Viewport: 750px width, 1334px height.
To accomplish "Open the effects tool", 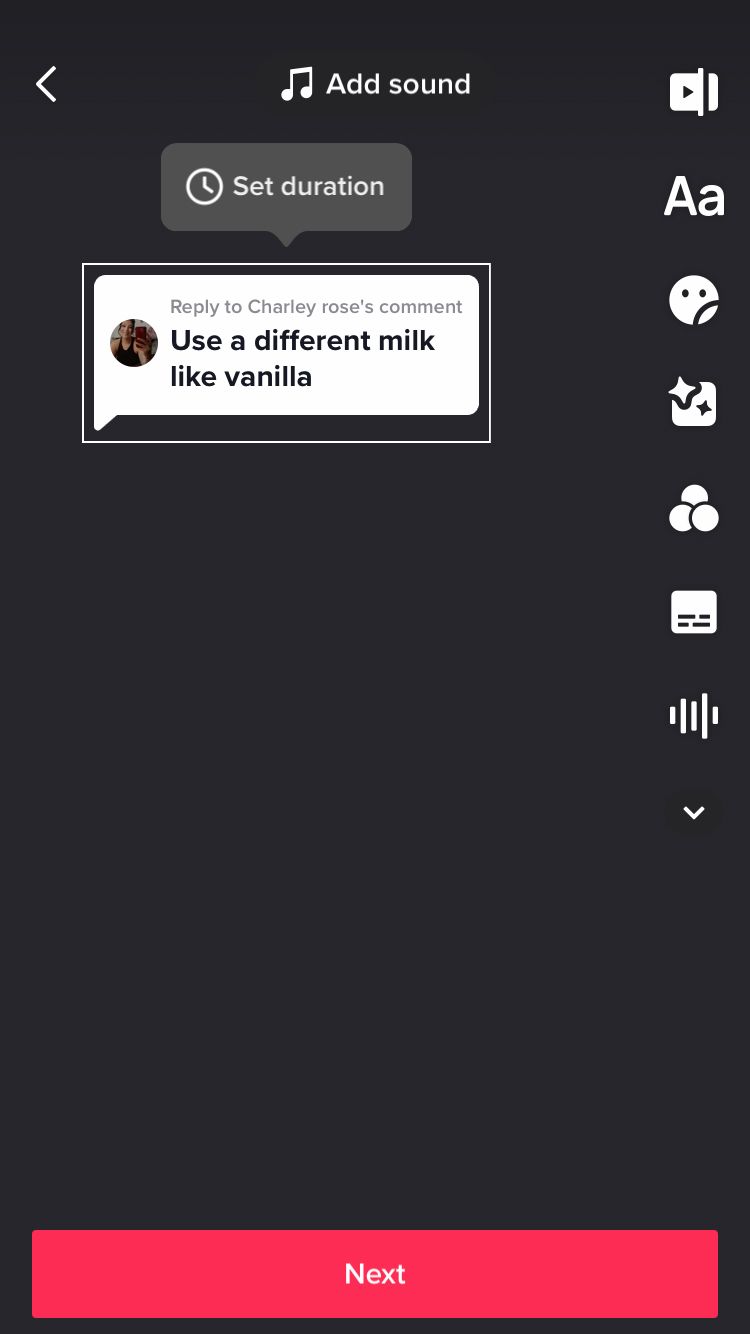I will pos(694,402).
